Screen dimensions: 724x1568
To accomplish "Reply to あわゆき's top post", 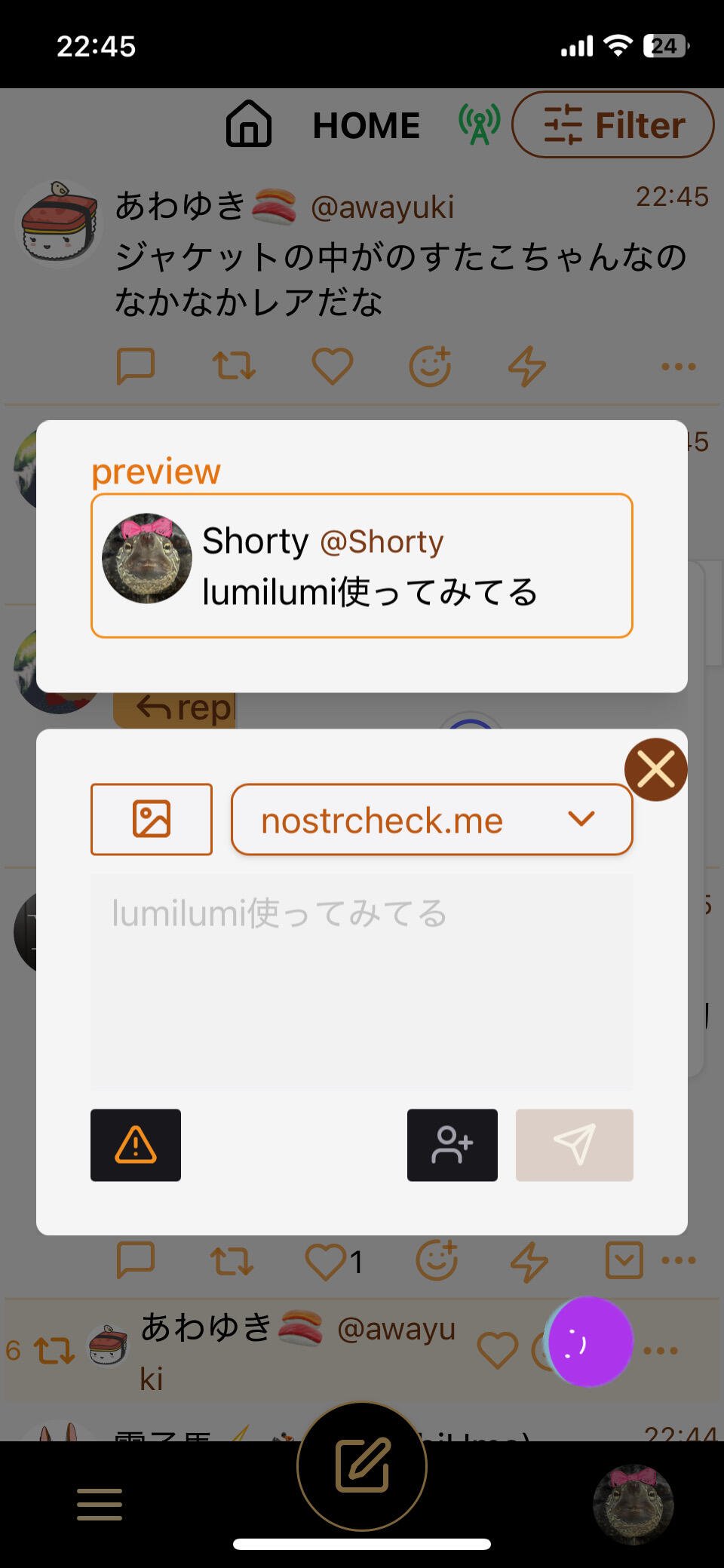I will [136, 367].
